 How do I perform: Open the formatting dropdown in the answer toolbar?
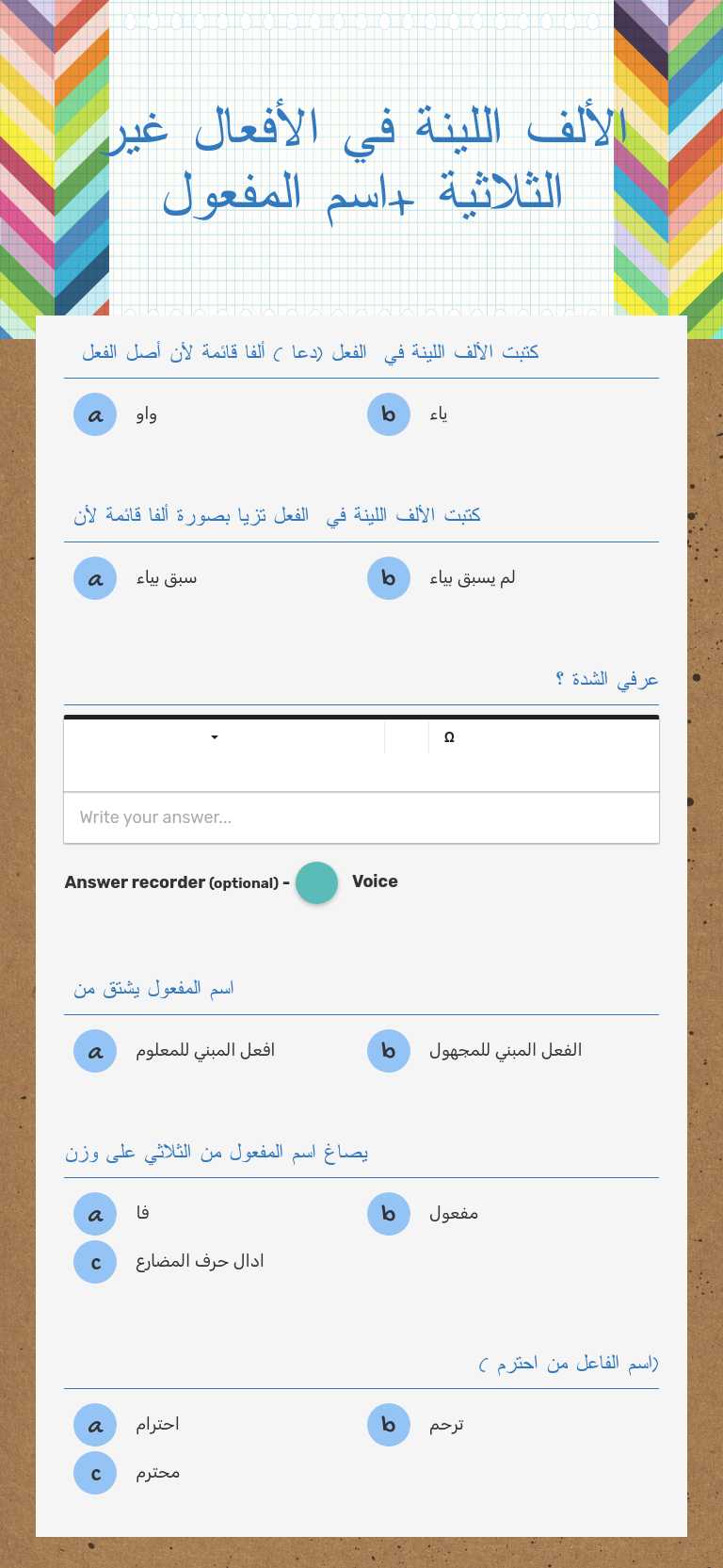(x=215, y=737)
